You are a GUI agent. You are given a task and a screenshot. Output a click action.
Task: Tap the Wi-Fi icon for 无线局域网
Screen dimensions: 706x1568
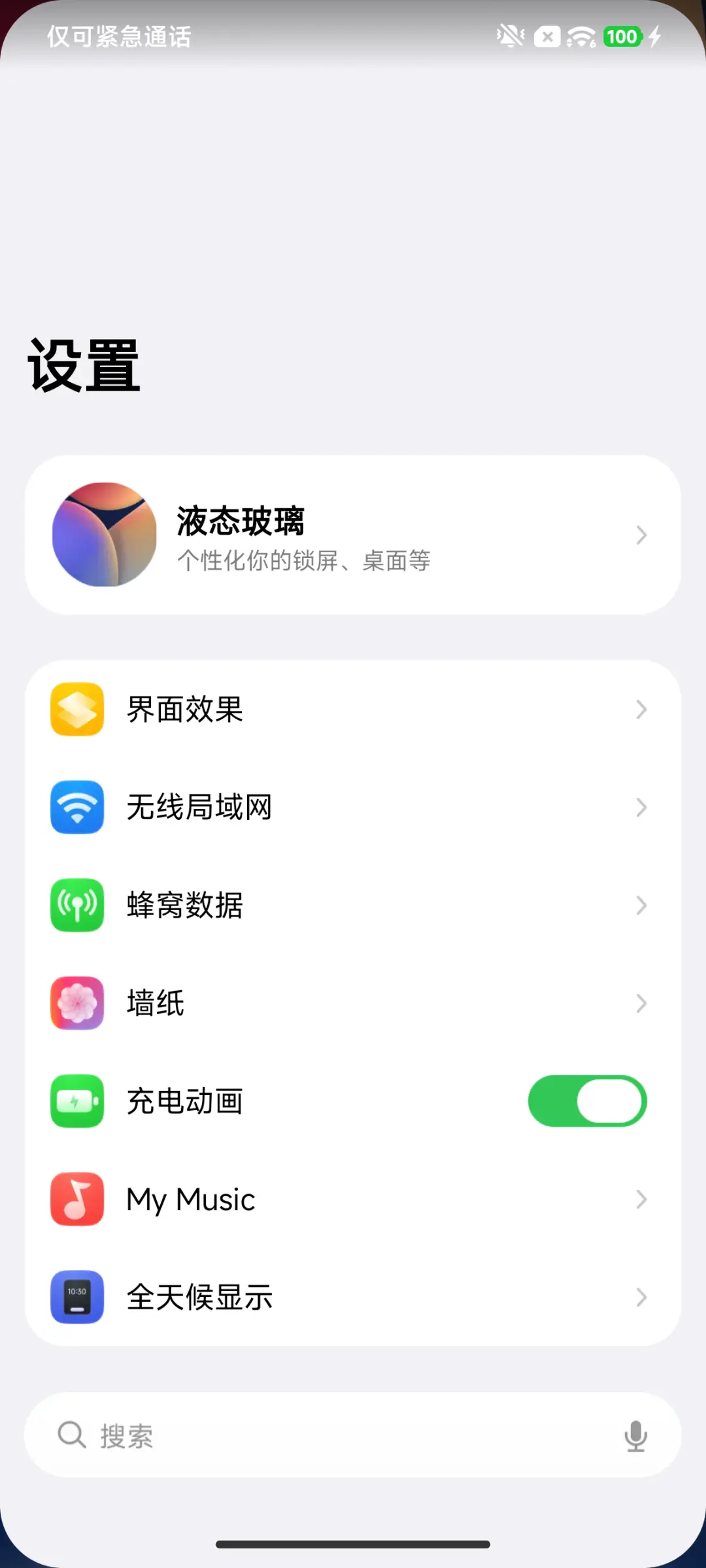76,808
